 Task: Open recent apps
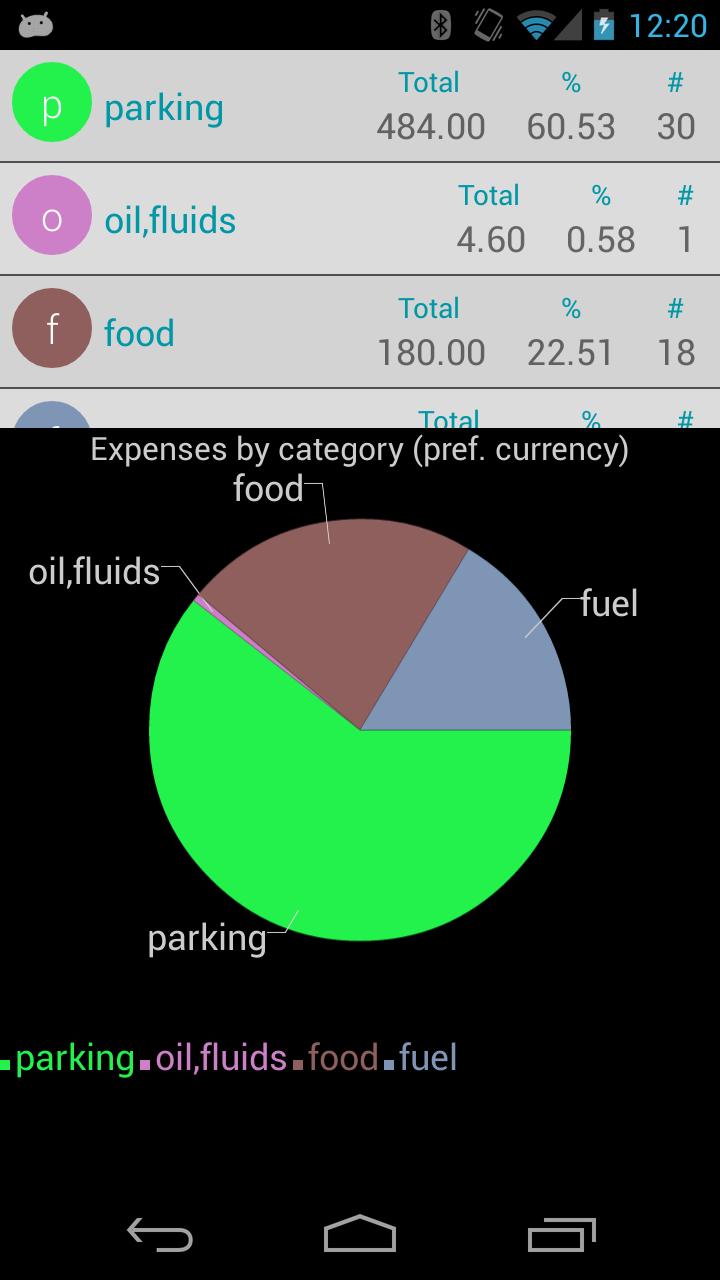pyautogui.click(x=561, y=1236)
